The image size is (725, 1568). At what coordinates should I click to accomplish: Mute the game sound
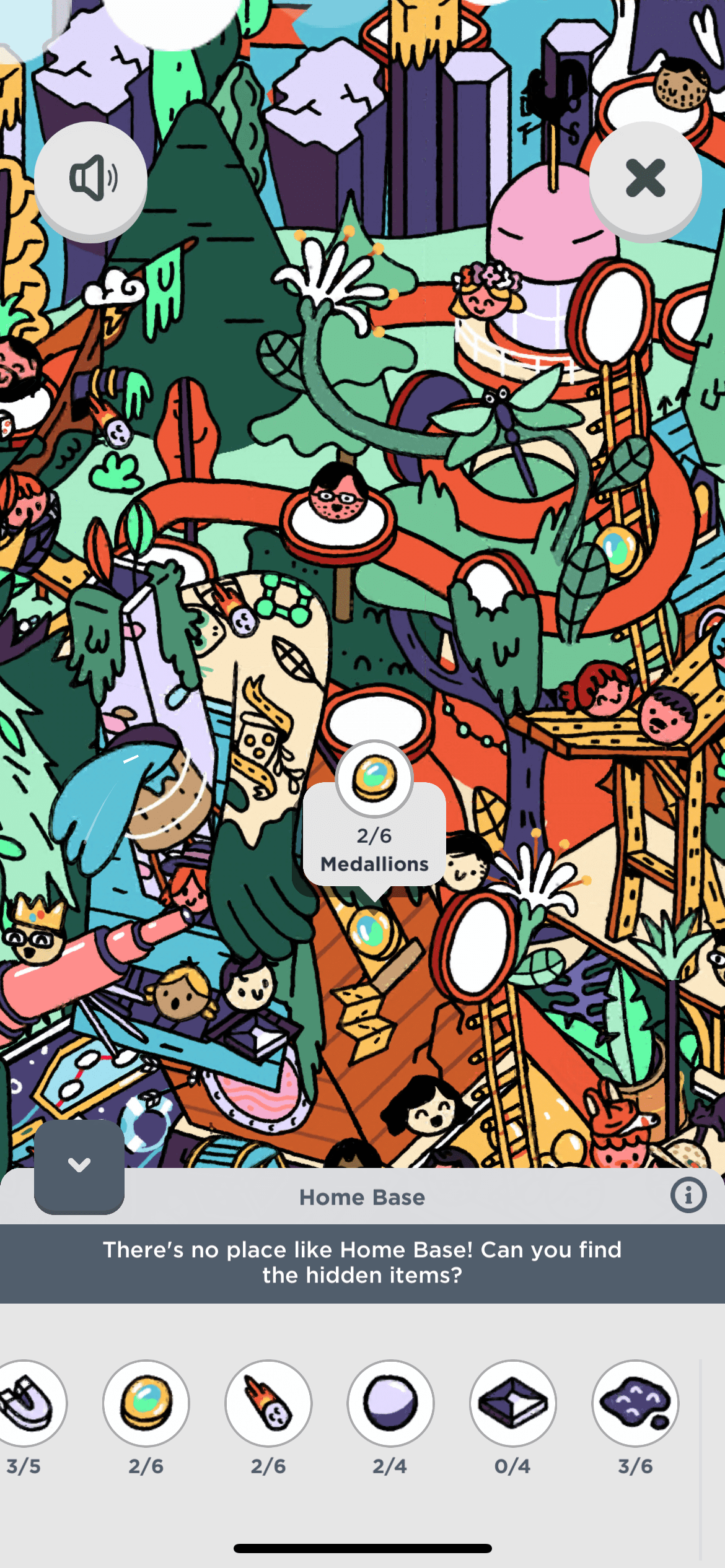(91, 178)
